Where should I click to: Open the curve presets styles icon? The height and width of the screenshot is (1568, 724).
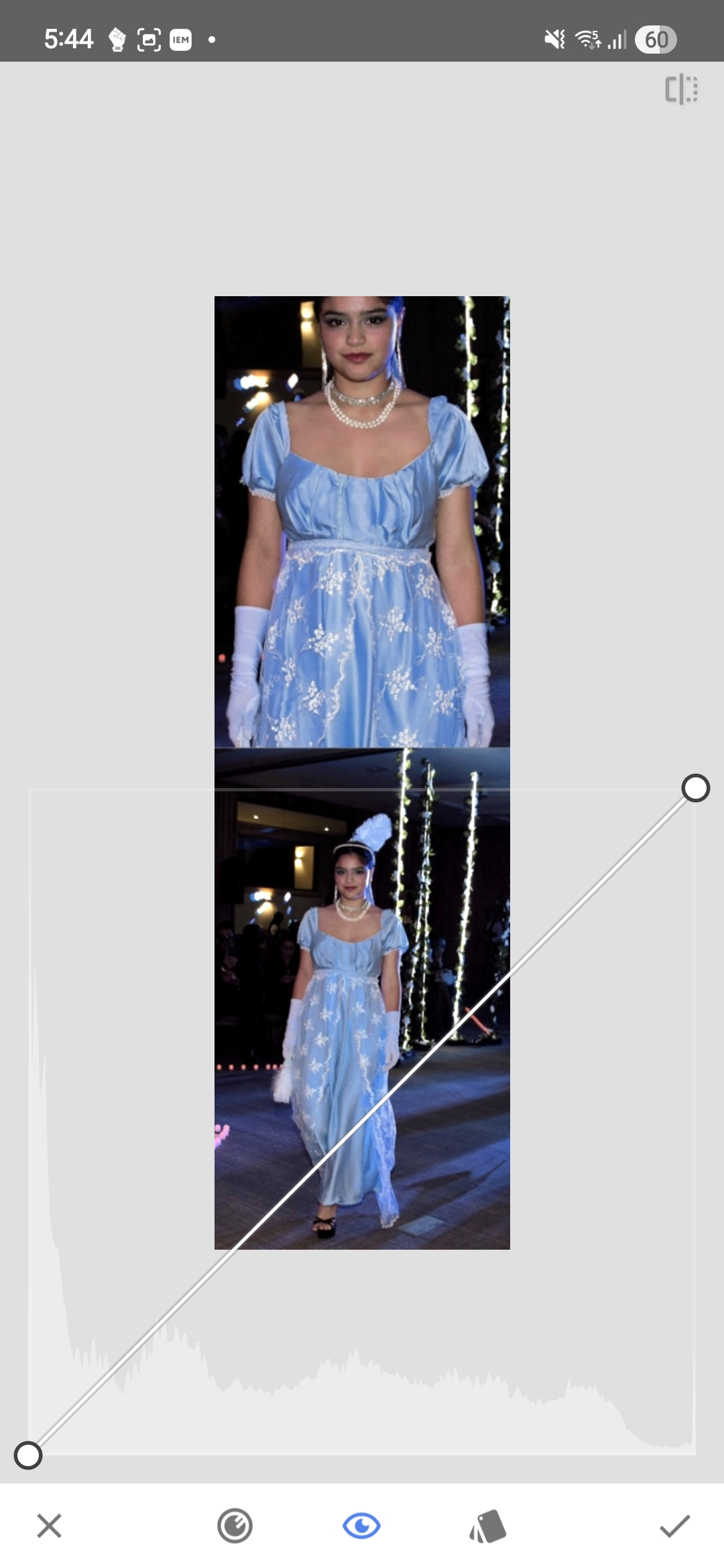(x=487, y=1526)
